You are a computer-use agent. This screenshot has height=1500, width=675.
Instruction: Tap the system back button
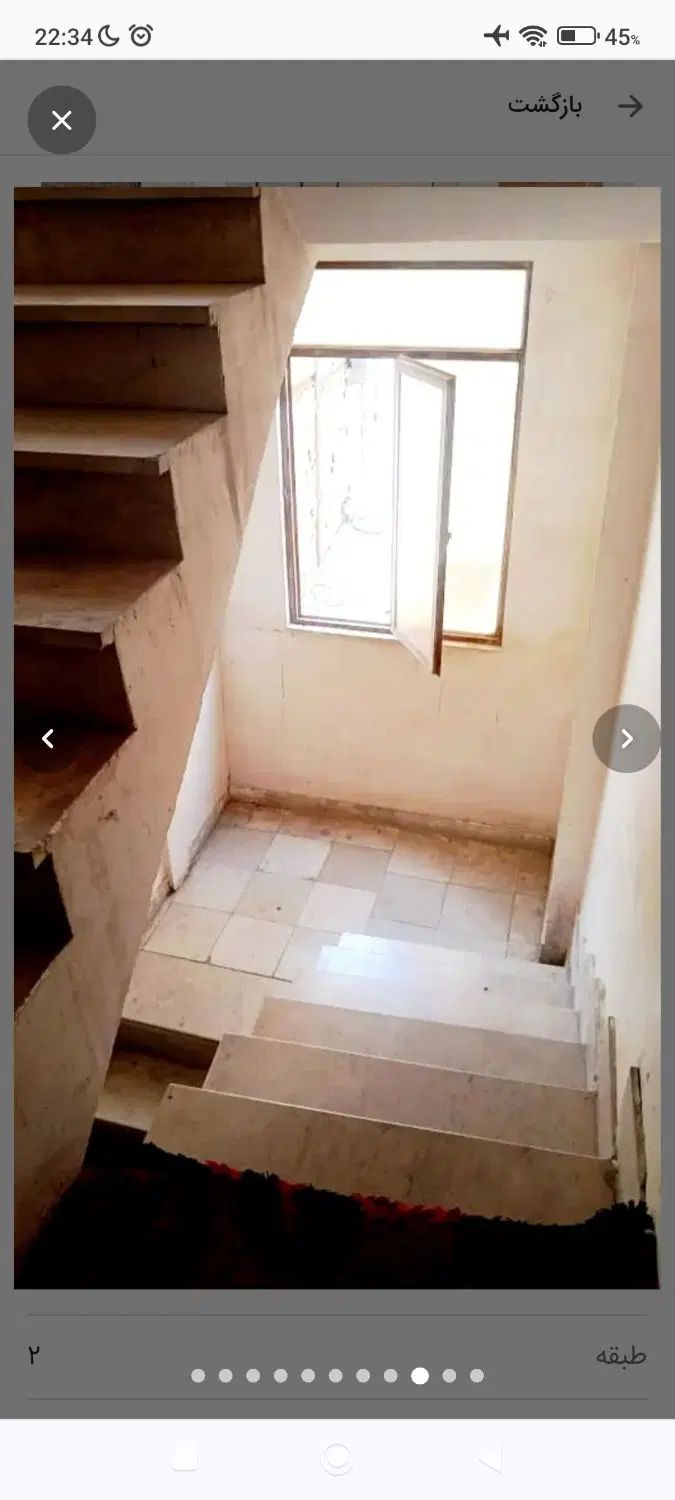coord(490,1460)
